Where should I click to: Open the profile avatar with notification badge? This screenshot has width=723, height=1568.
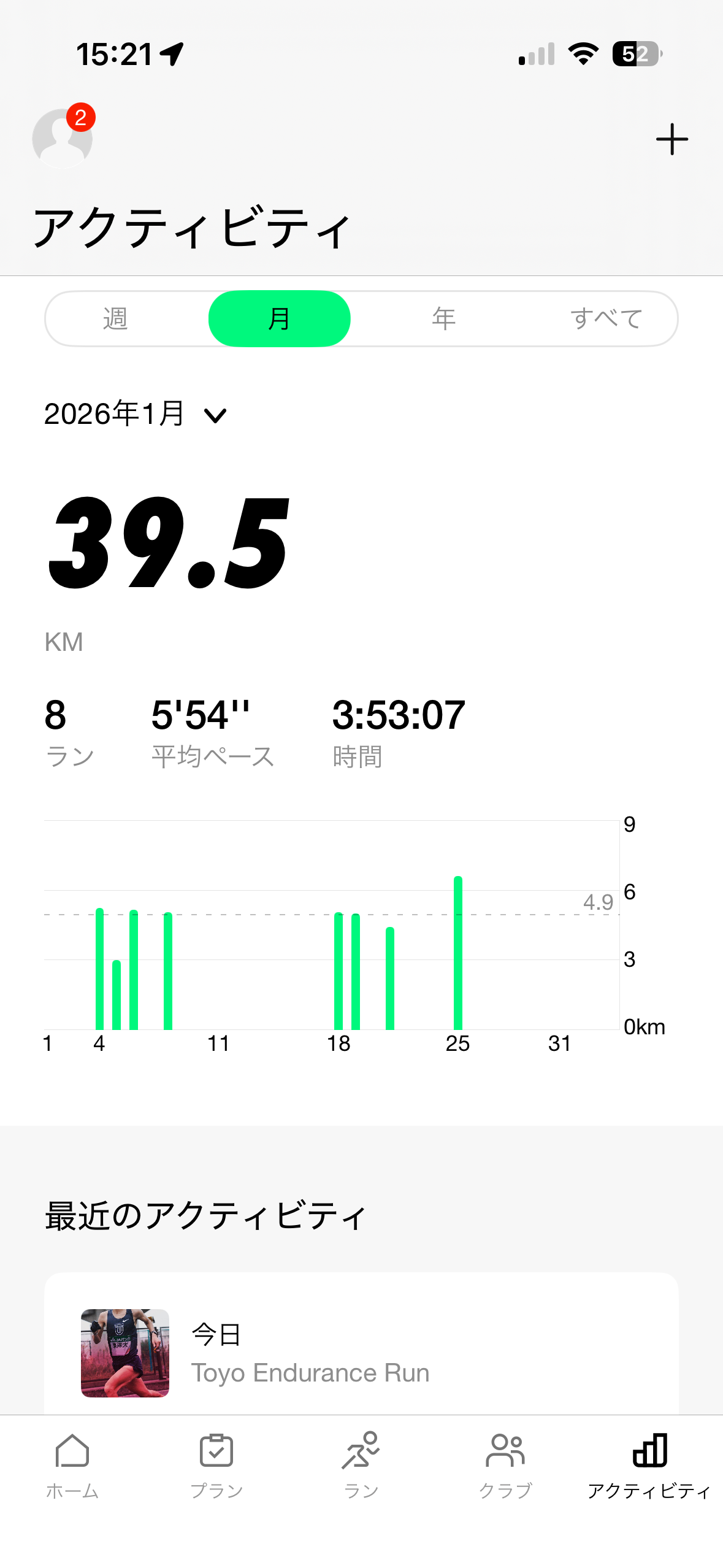[x=62, y=139]
